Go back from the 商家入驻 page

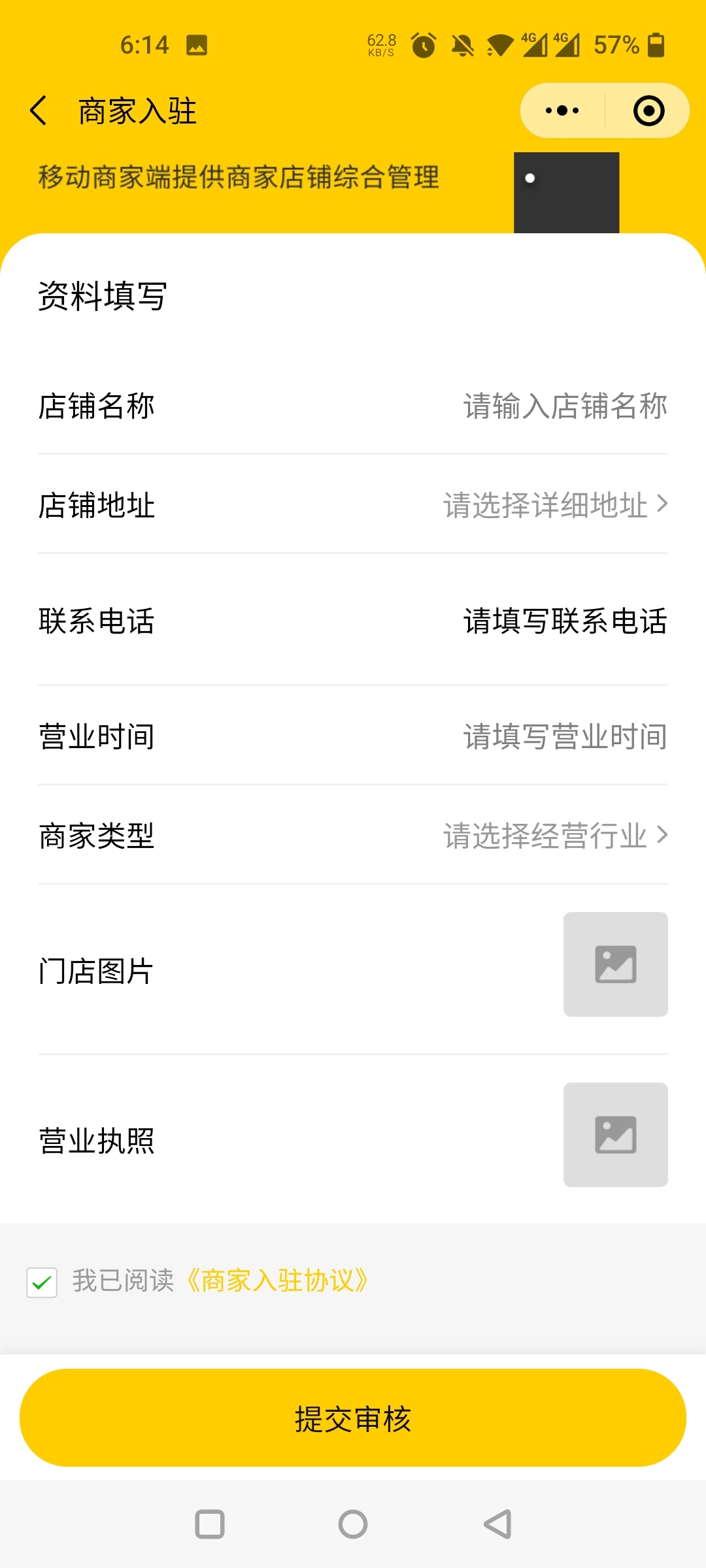coord(39,110)
